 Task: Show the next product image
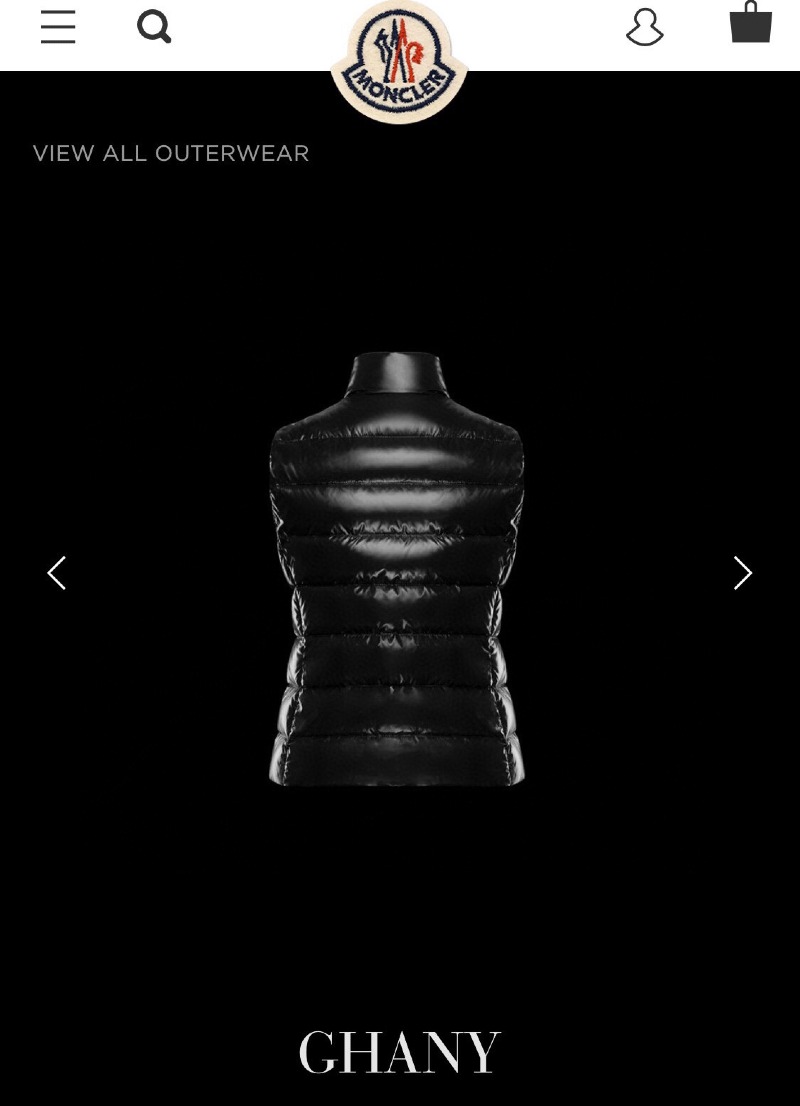[741, 573]
